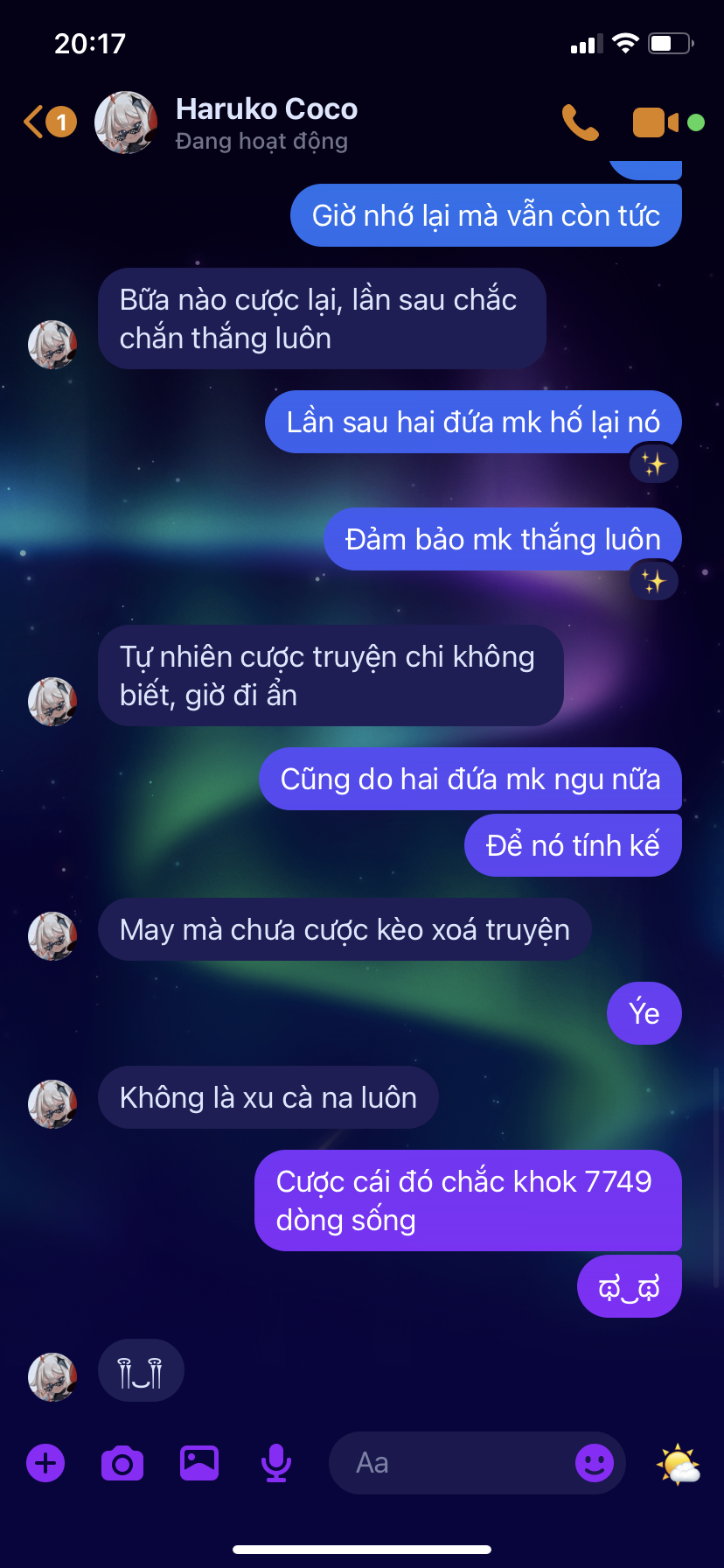Start a video call with Haruko Coco
This screenshot has height=1568, width=724.
coord(655,122)
